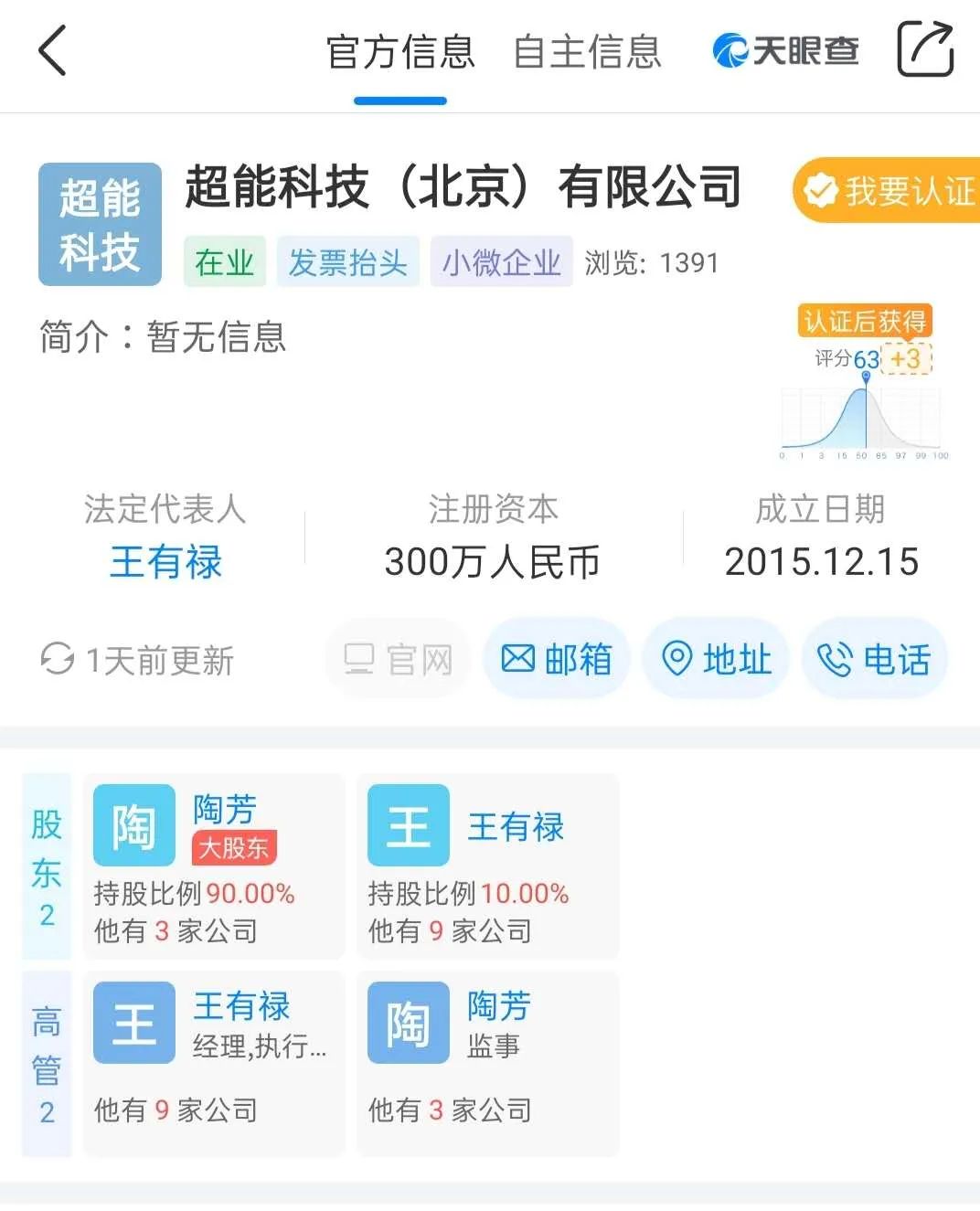View the company 邮箱
Screen dimensions: 980x1211
point(557,659)
